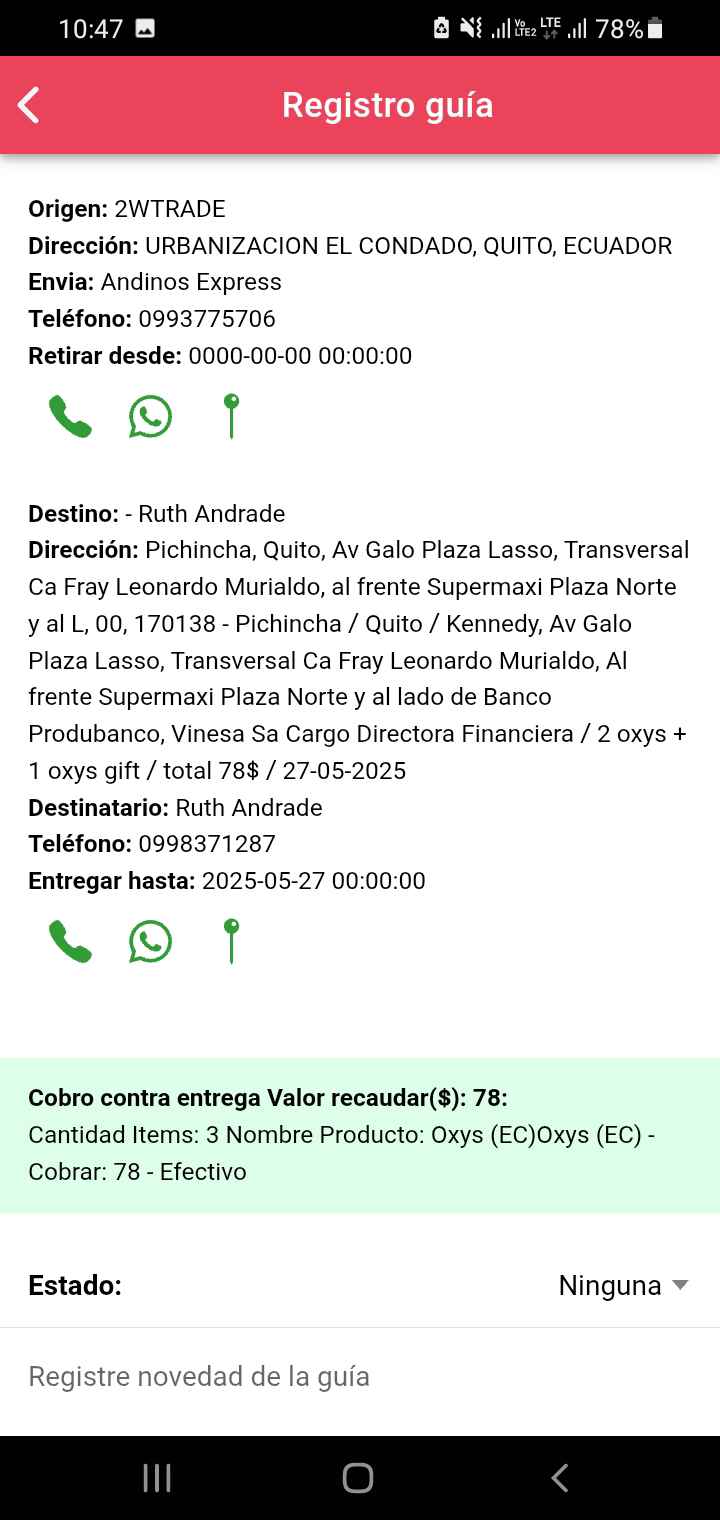Go to the system home screen
The height and width of the screenshot is (1520, 720).
point(358,1478)
